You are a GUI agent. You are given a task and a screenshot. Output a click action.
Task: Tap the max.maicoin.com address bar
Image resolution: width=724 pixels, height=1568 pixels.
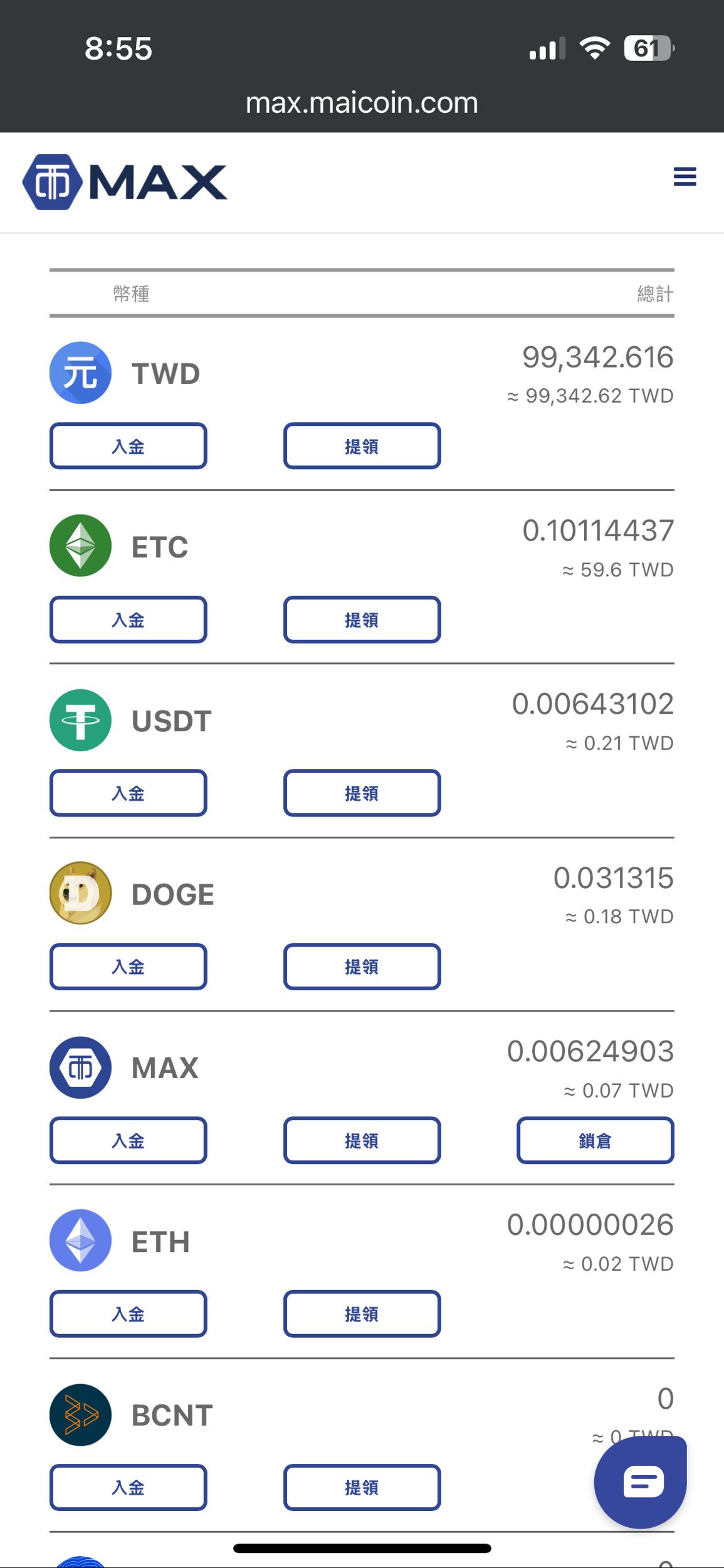click(x=362, y=101)
